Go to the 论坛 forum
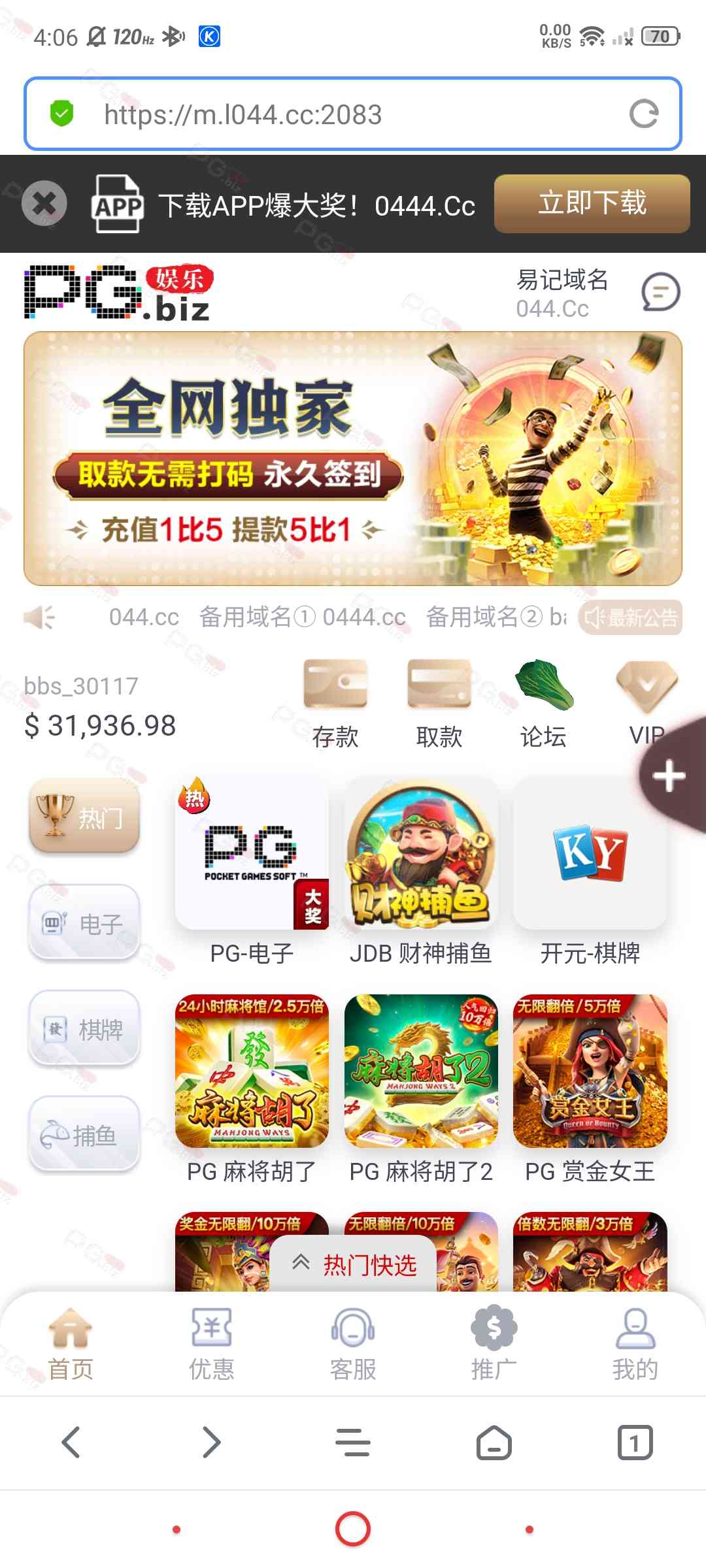 point(543,704)
